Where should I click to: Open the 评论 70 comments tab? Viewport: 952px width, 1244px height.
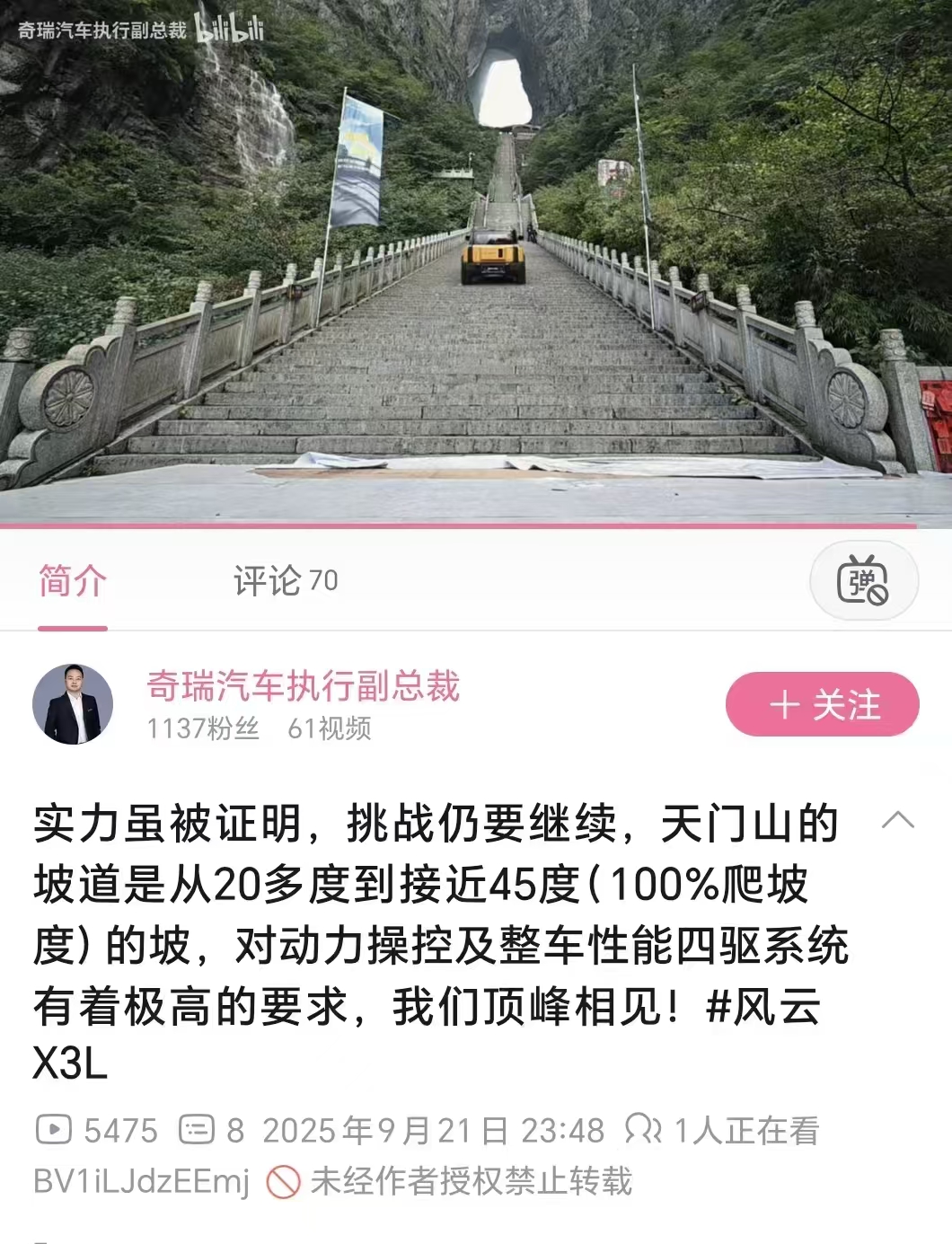pos(285,582)
